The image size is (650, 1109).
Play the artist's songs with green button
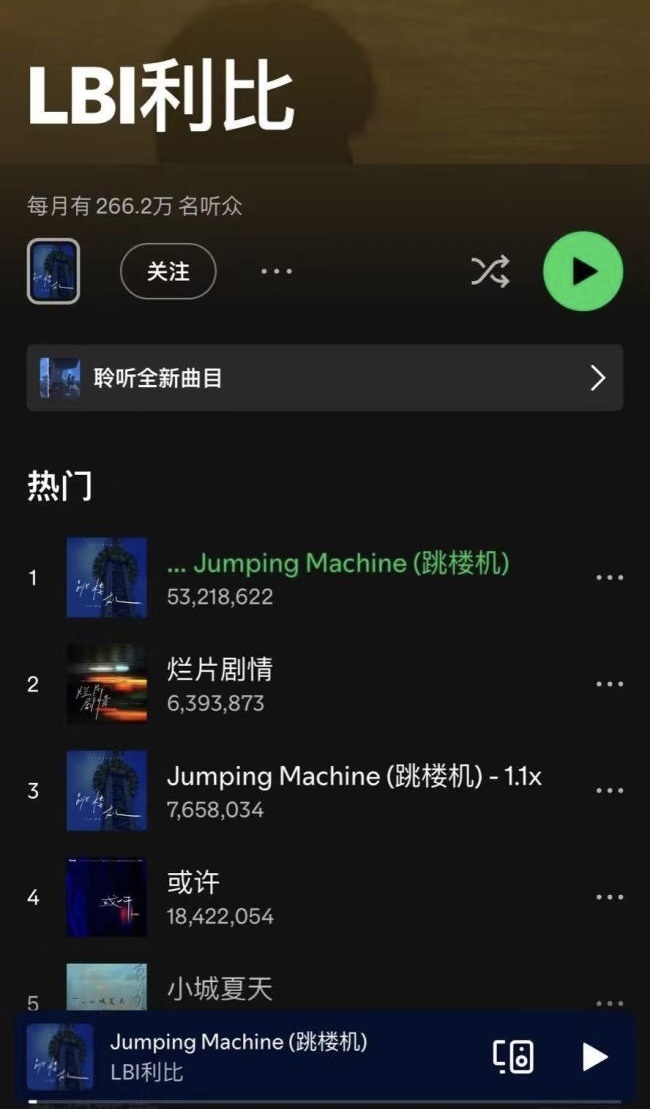click(583, 271)
